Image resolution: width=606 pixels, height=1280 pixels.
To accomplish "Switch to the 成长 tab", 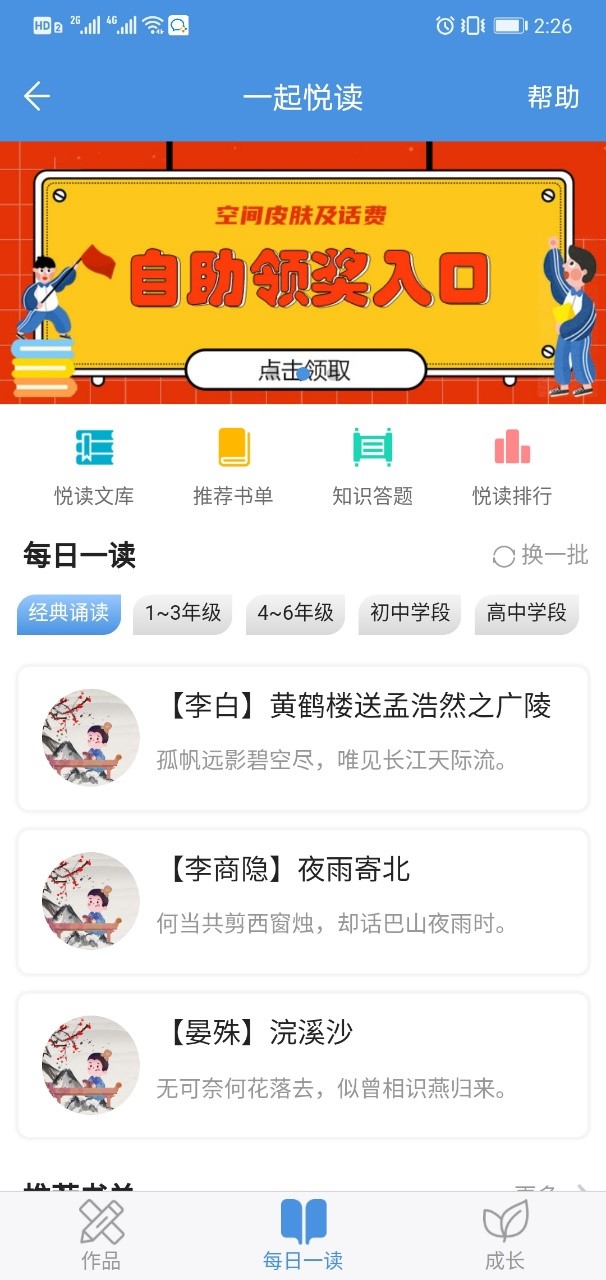I will [x=505, y=1236].
